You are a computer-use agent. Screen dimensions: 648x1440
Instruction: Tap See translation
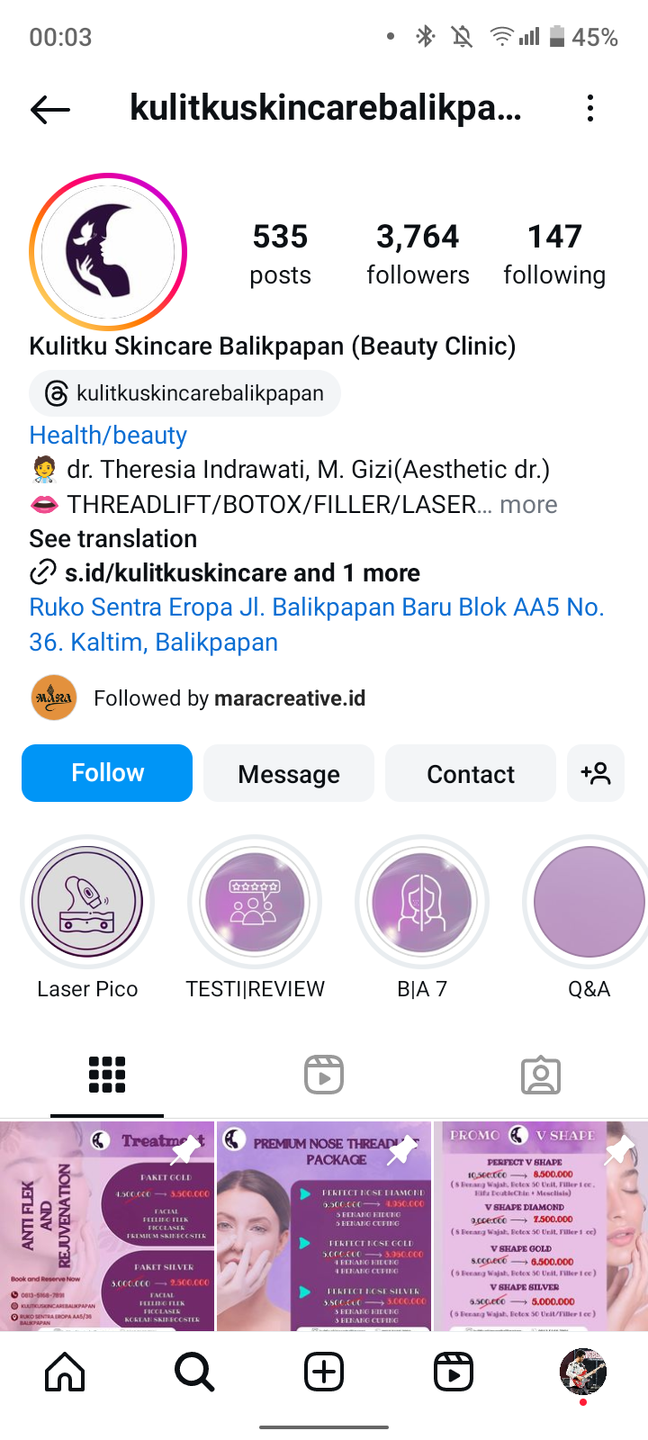tap(113, 539)
